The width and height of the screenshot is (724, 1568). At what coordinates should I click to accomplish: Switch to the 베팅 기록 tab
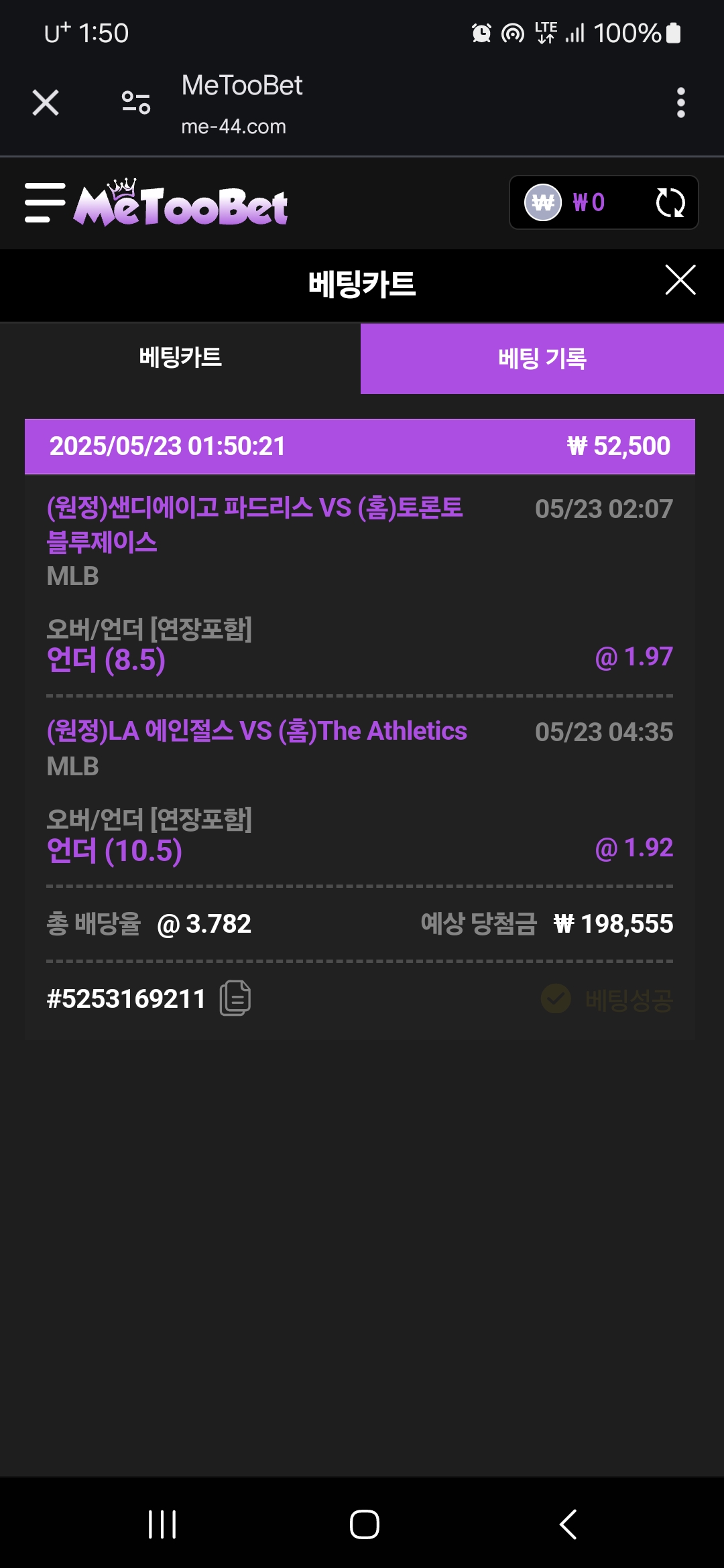coord(542,359)
